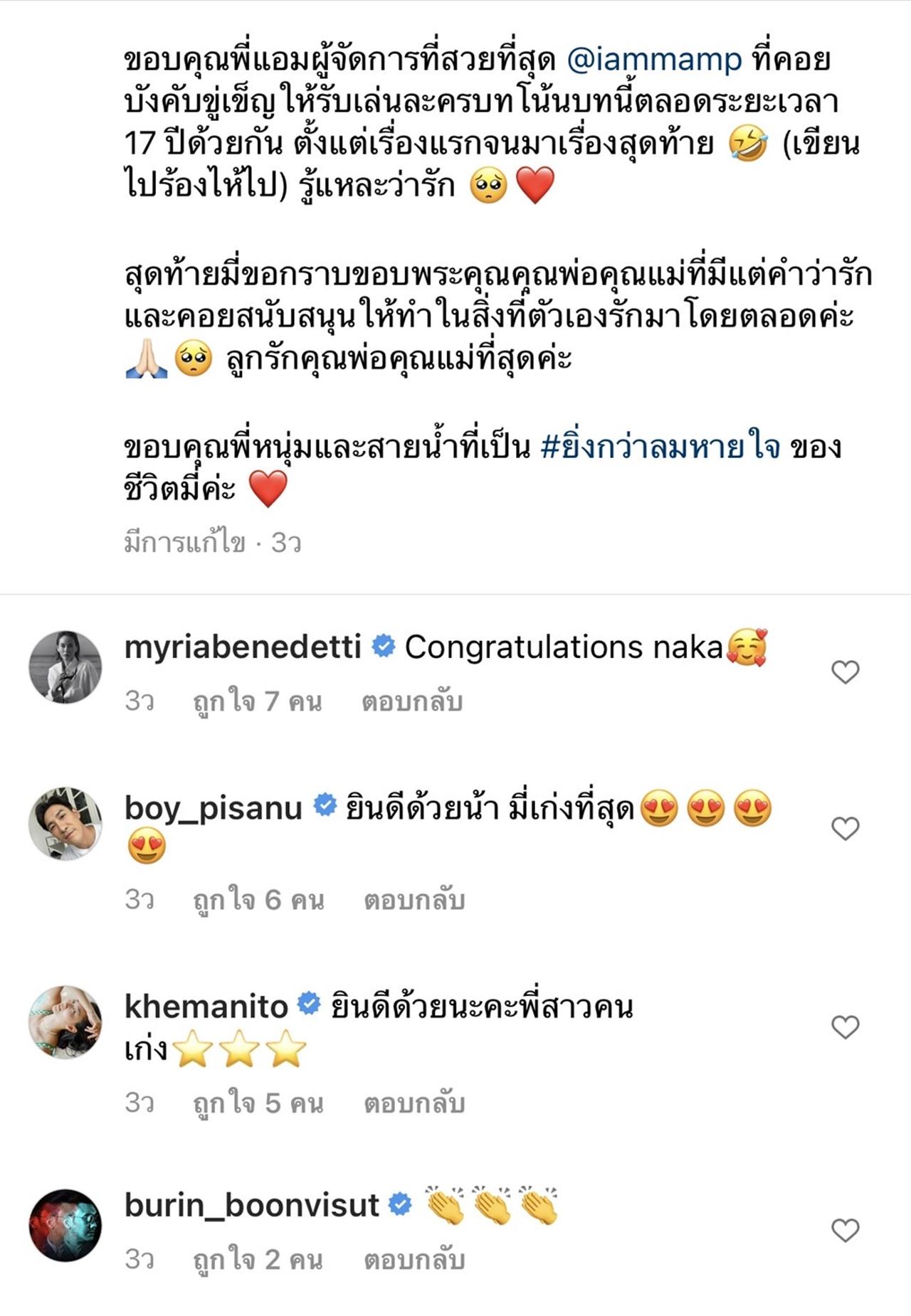The height and width of the screenshot is (1316, 911).
Task: Open hashtag #ยิ่งกว่าลมหายใจ
Action: pyautogui.click(x=660, y=447)
